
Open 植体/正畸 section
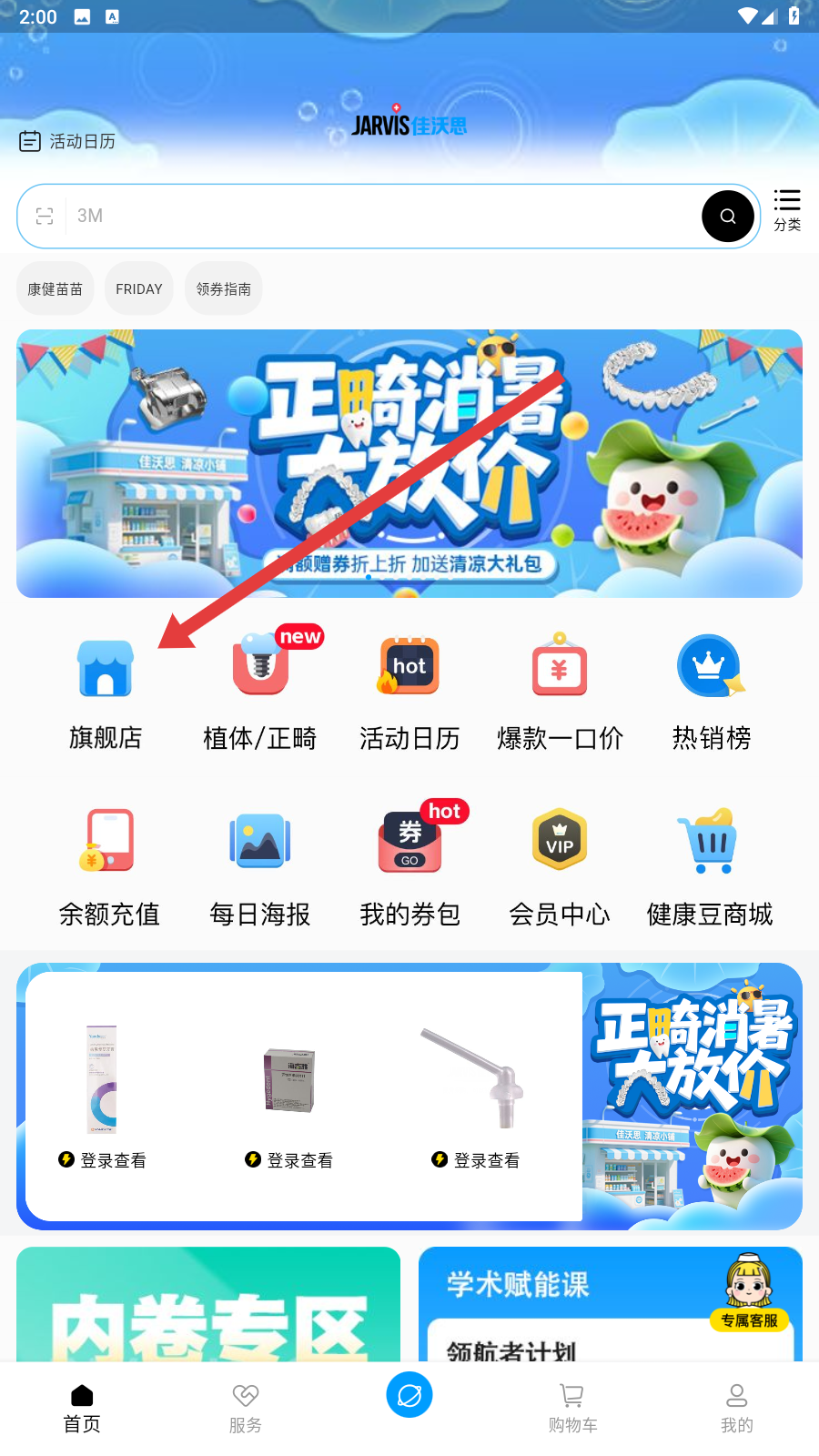click(x=259, y=692)
